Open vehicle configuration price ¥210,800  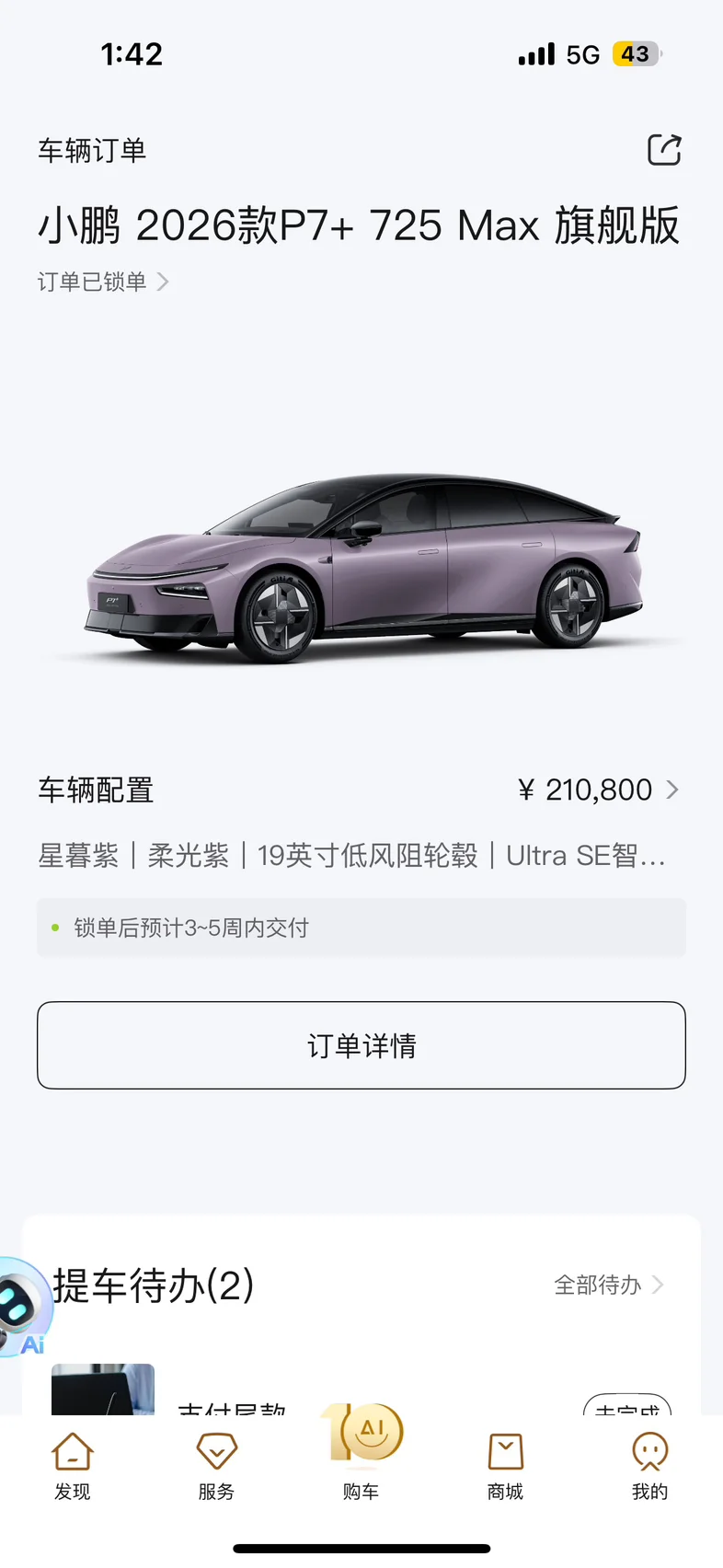(x=599, y=790)
